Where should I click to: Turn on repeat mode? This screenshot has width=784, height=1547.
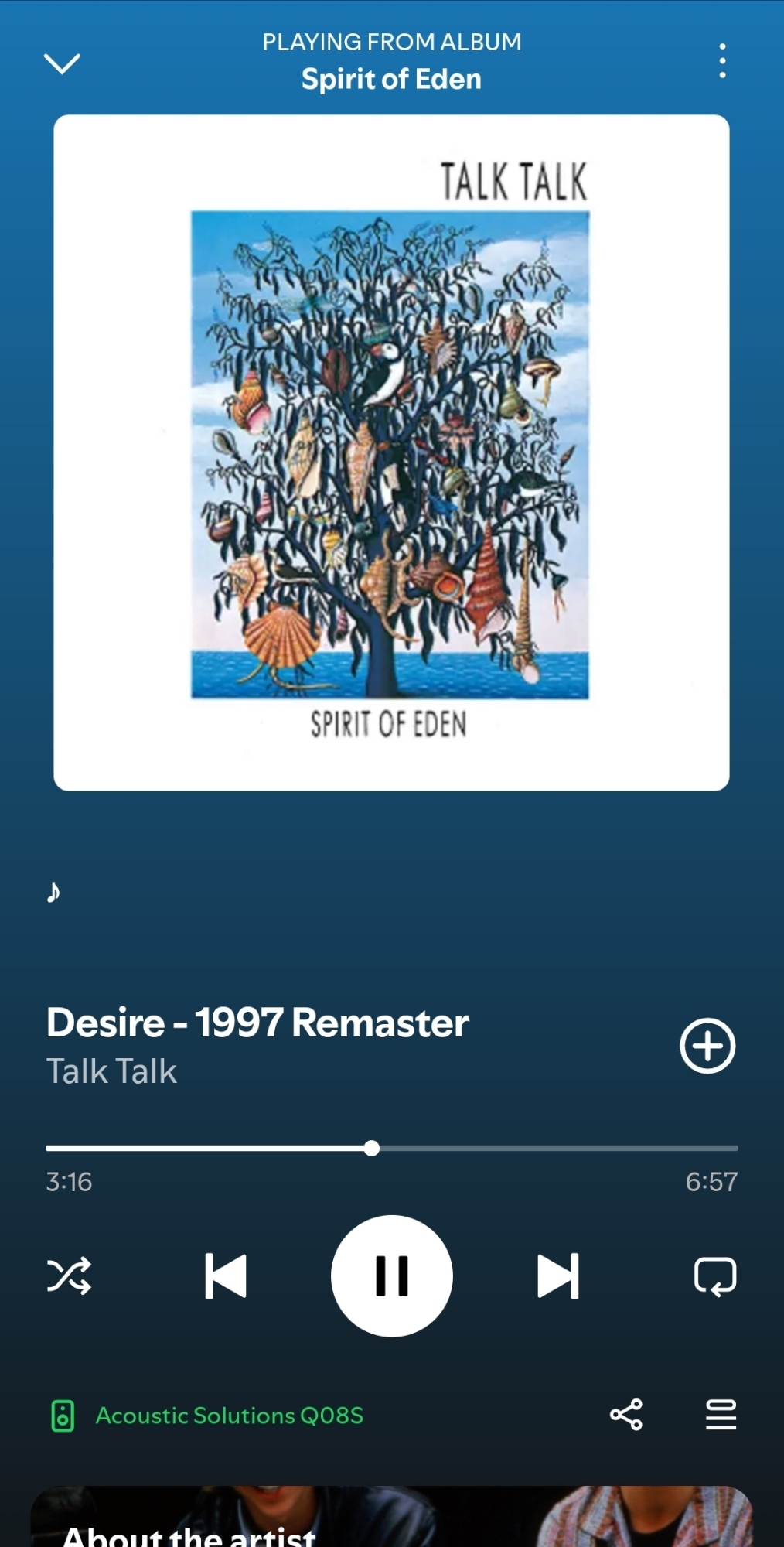714,1276
